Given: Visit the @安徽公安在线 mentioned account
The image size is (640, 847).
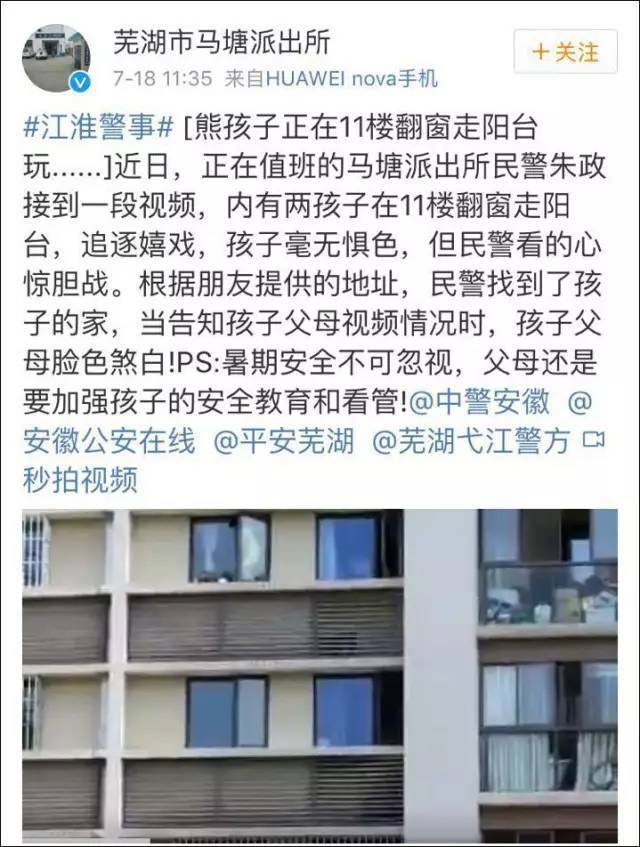Looking at the screenshot, I should click(x=110, y=440).
